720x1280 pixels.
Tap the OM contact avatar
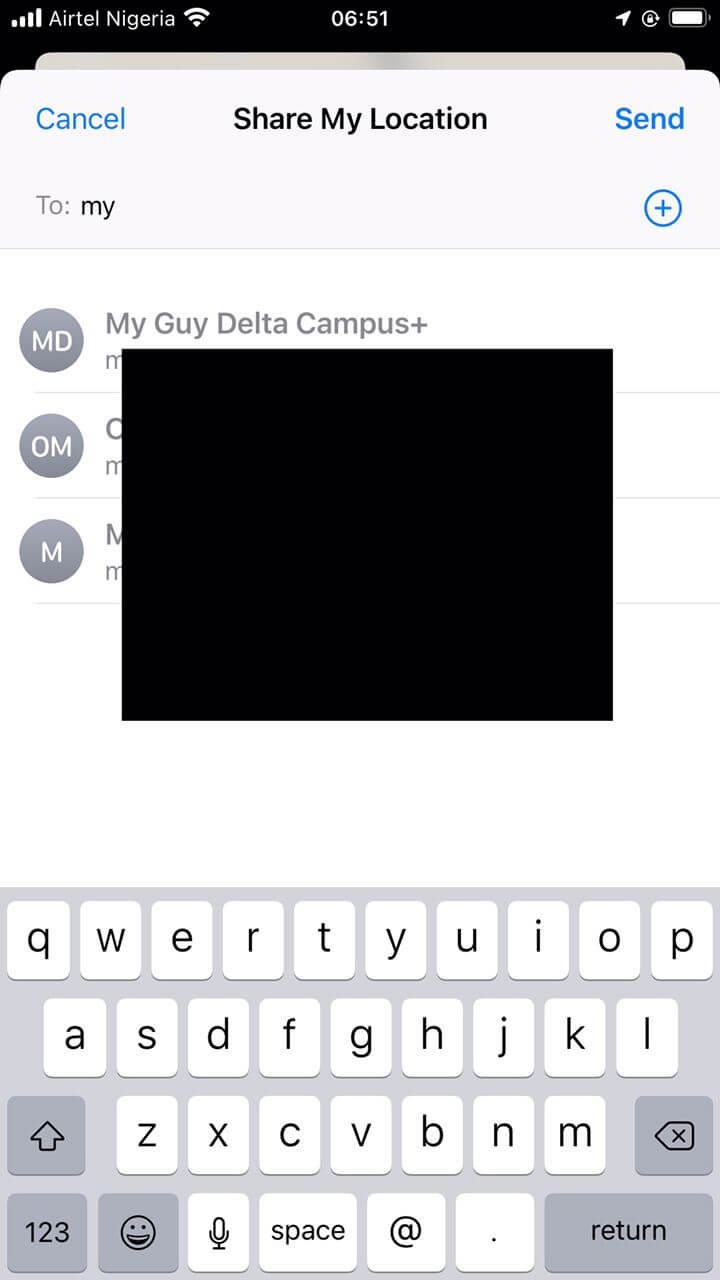(x=51, y=446)
